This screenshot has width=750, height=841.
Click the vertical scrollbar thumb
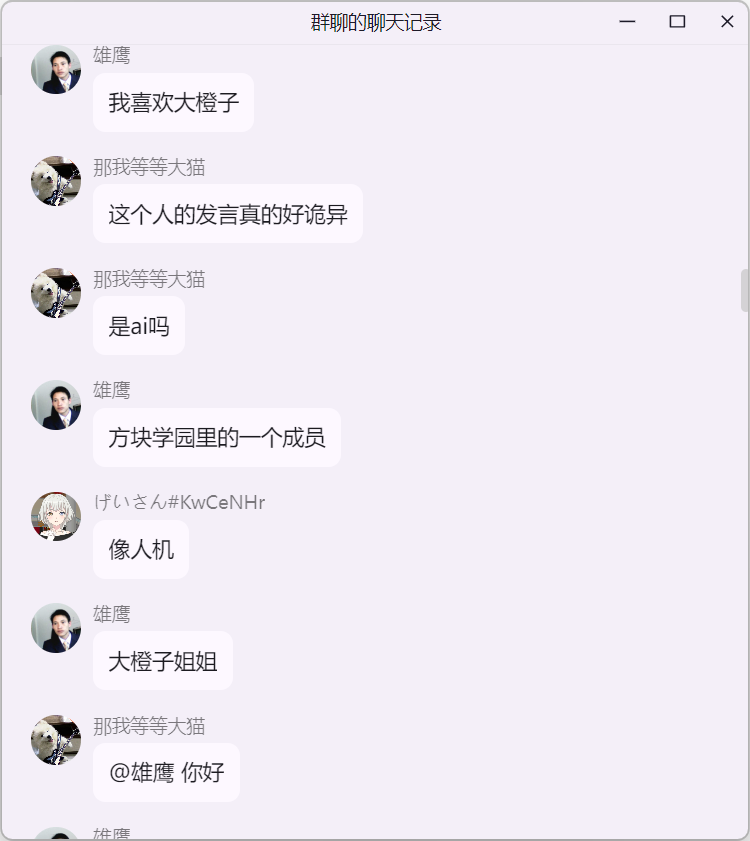(x=744, y=290)
